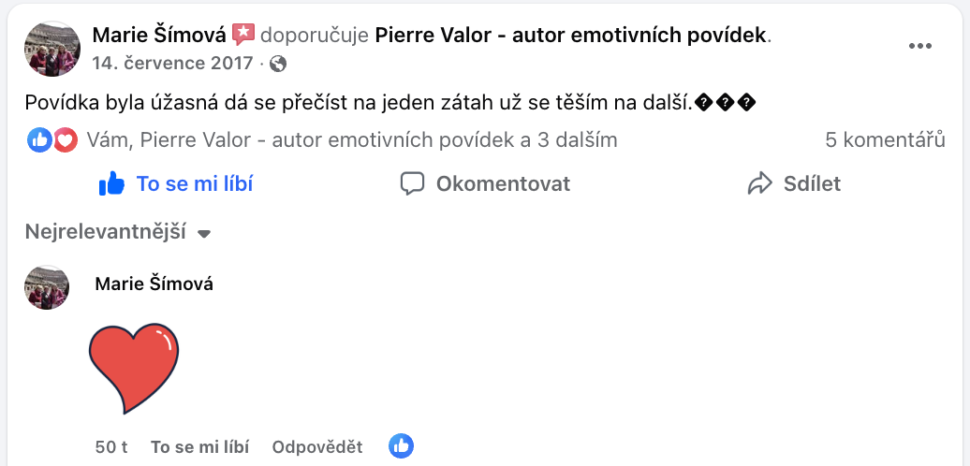
Task: Reply to the comment via Odpovědět
Action: (x=317, y=447)
